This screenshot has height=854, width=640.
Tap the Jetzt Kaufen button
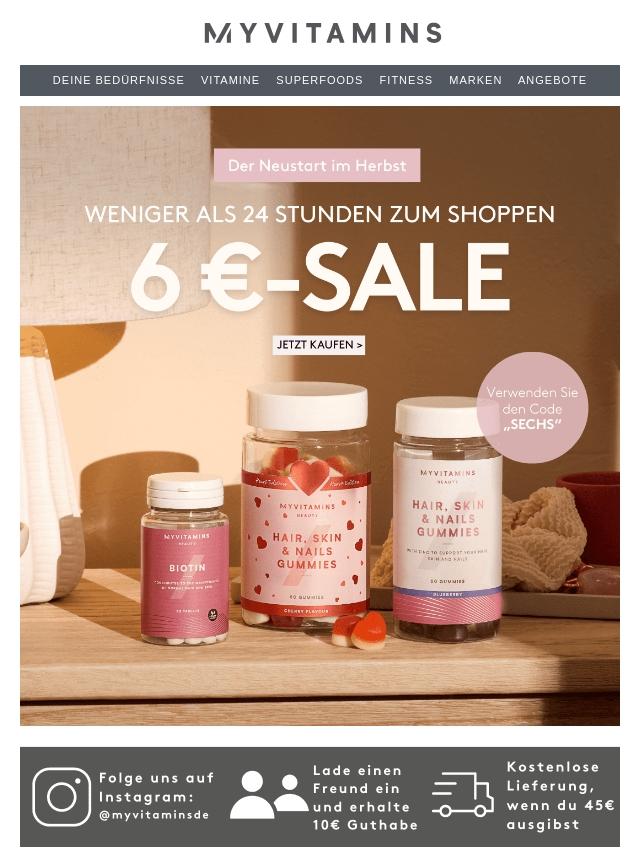pyautogui.click(x=319, y=345)
